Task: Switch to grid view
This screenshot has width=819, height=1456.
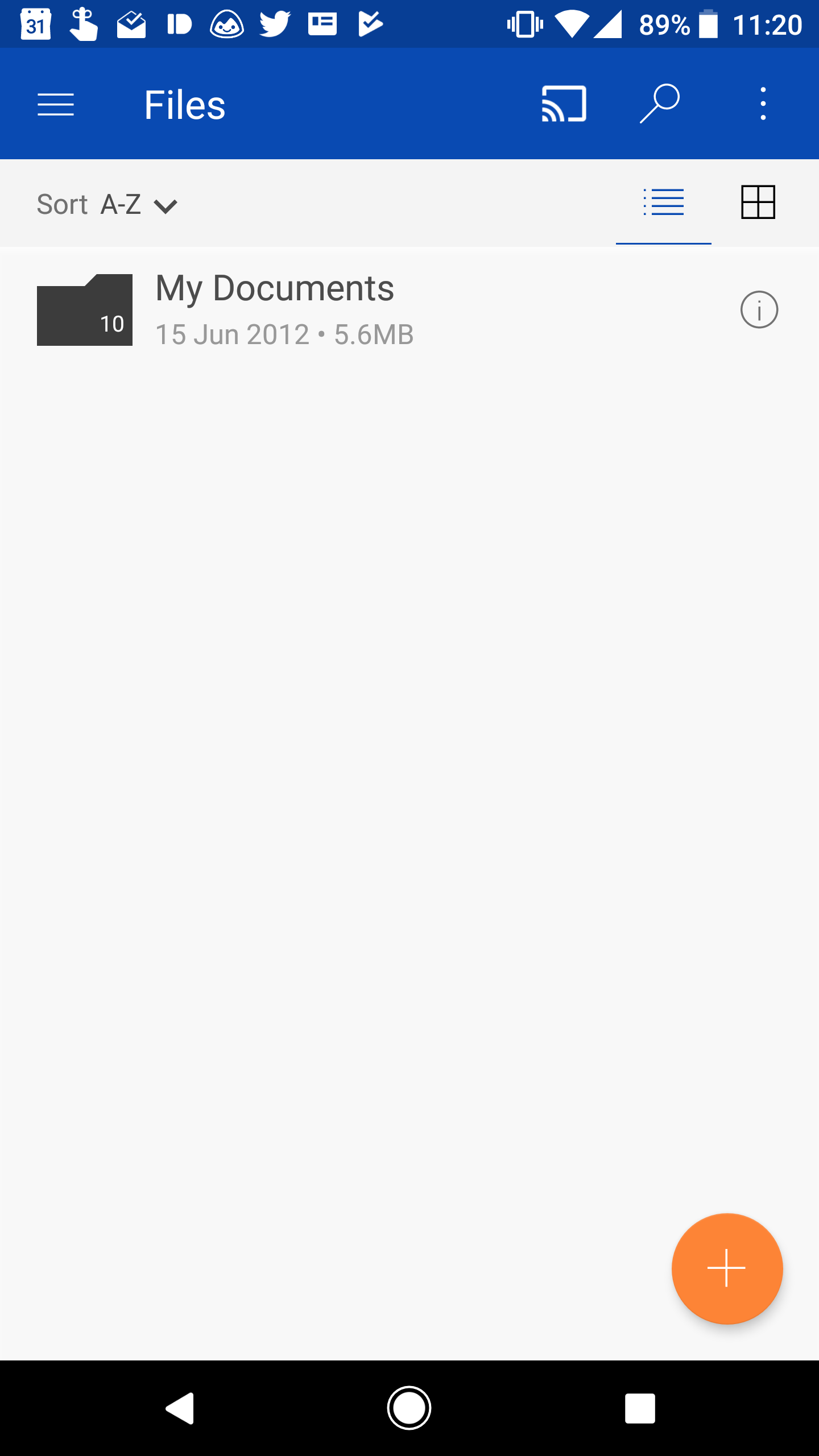Action: (758, 202)
